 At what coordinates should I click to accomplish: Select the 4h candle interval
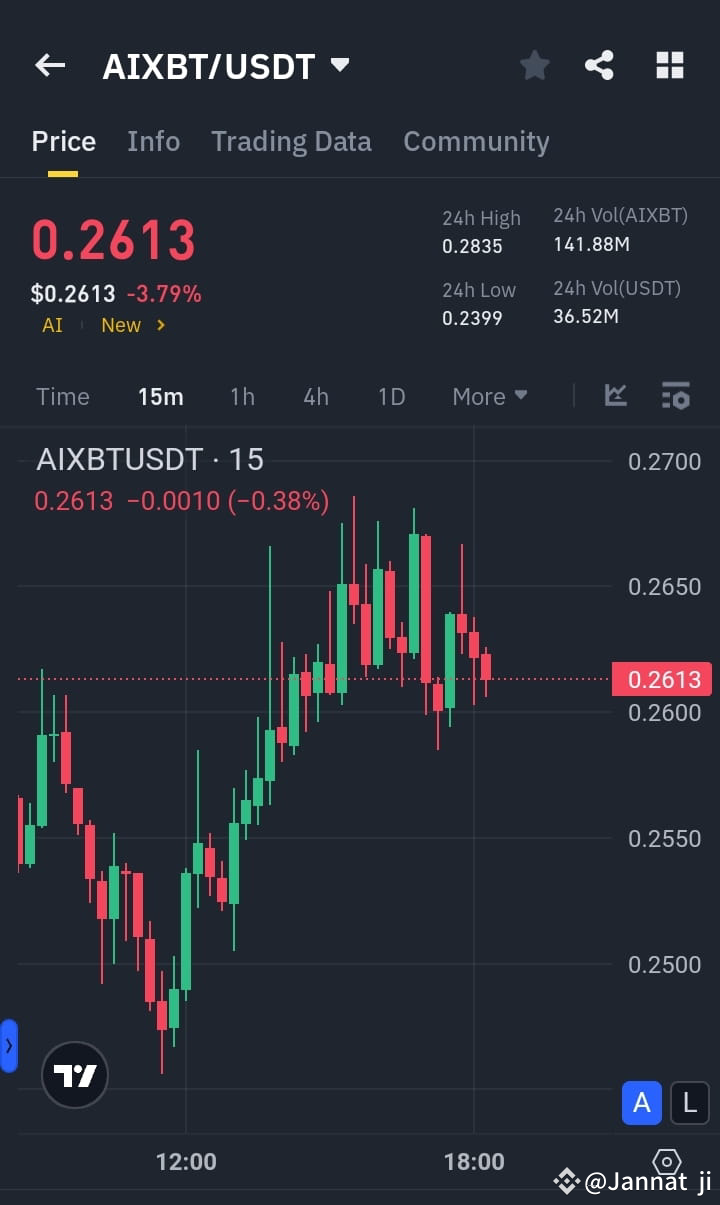click(x=315, y=396)
